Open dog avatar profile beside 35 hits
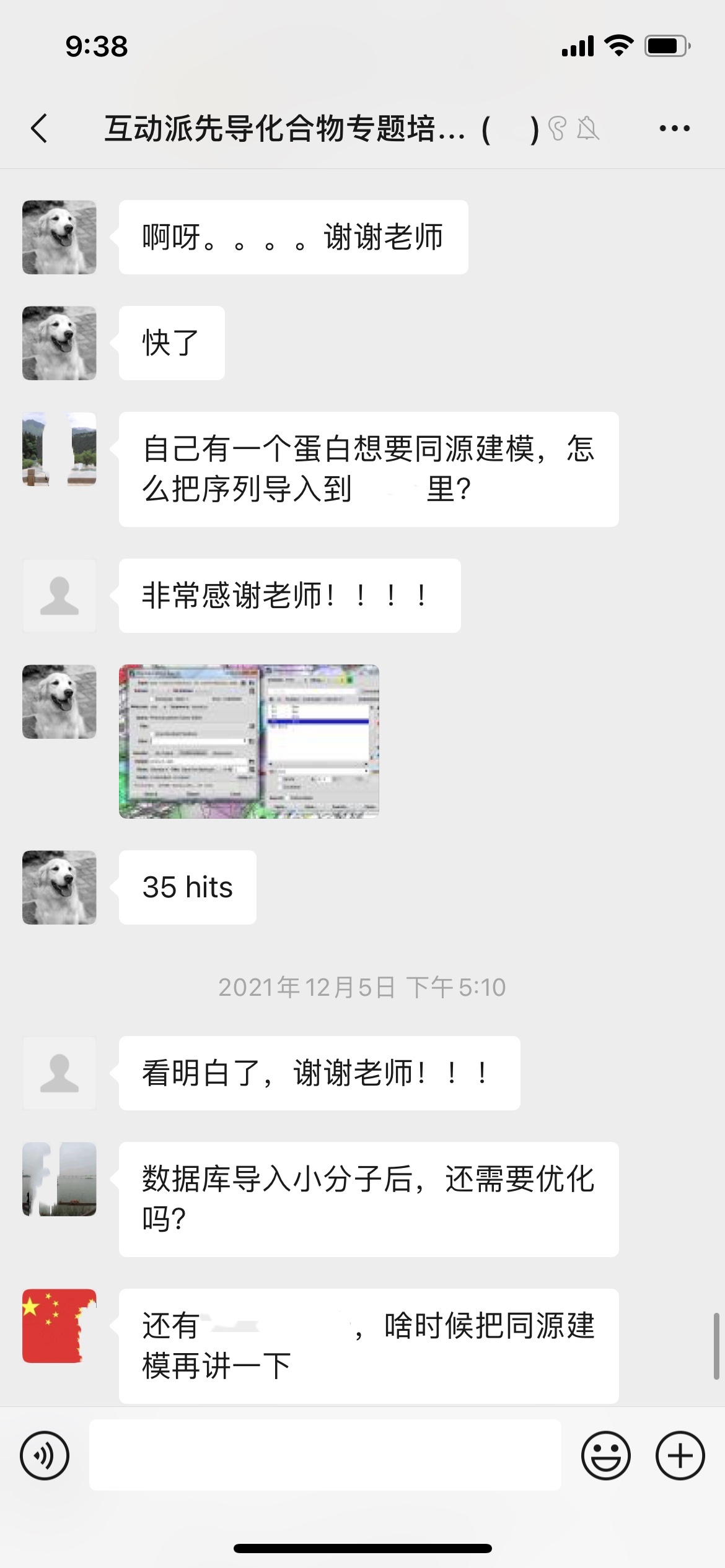The width and height of the screenshot is (725, 1568). (x=59, y=887)
